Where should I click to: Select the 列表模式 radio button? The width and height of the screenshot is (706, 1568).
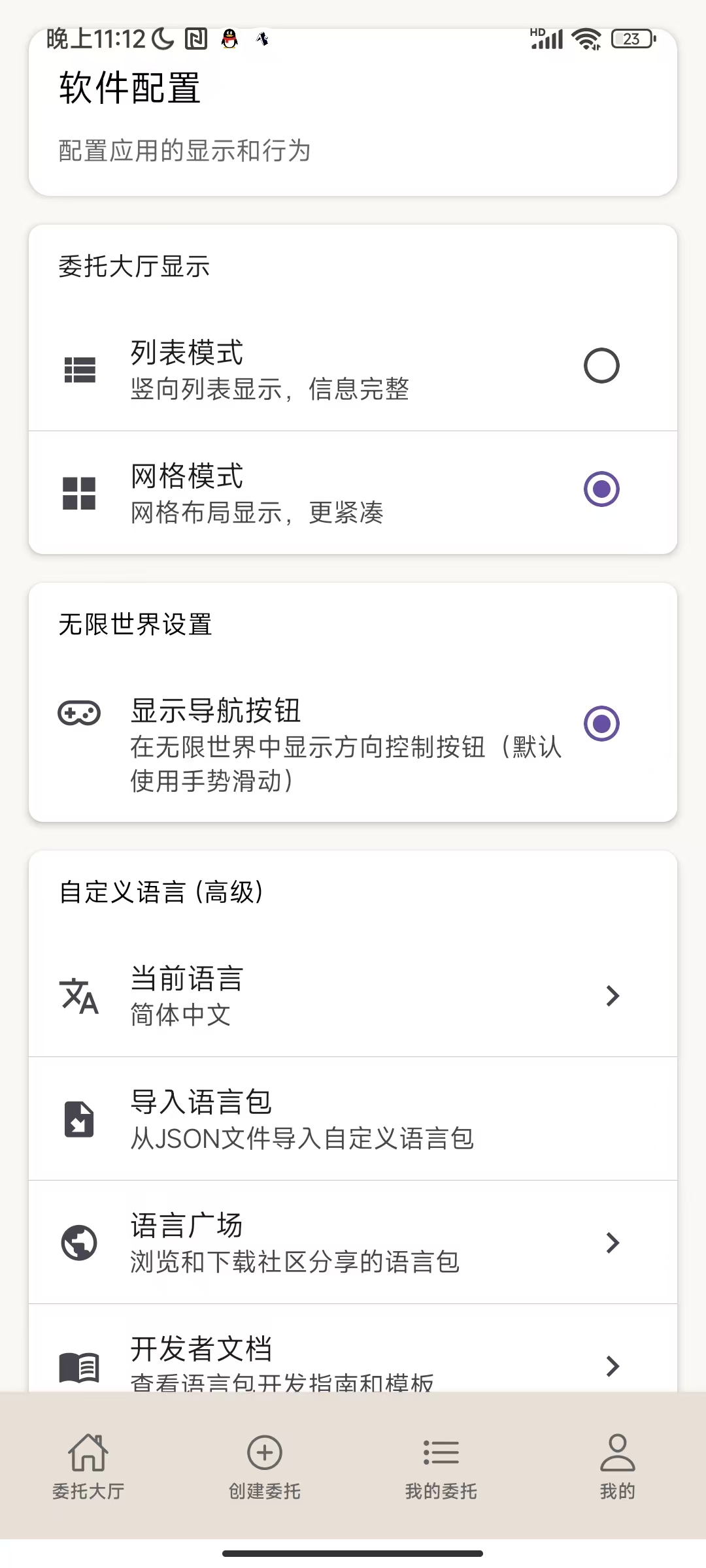(x=601, y=365)
